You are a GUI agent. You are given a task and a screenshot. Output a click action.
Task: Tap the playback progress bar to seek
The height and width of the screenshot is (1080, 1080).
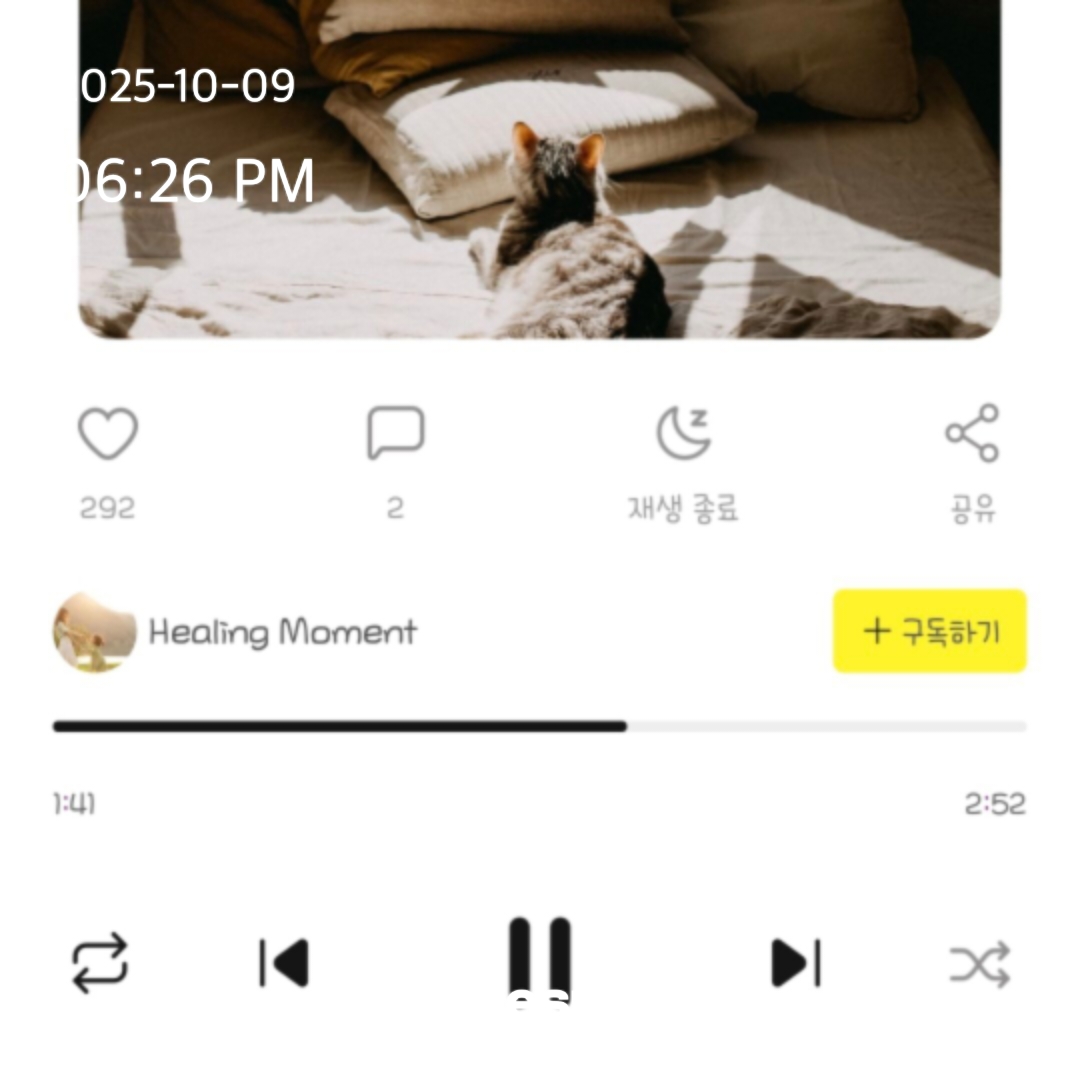click(x=539, y=727)
